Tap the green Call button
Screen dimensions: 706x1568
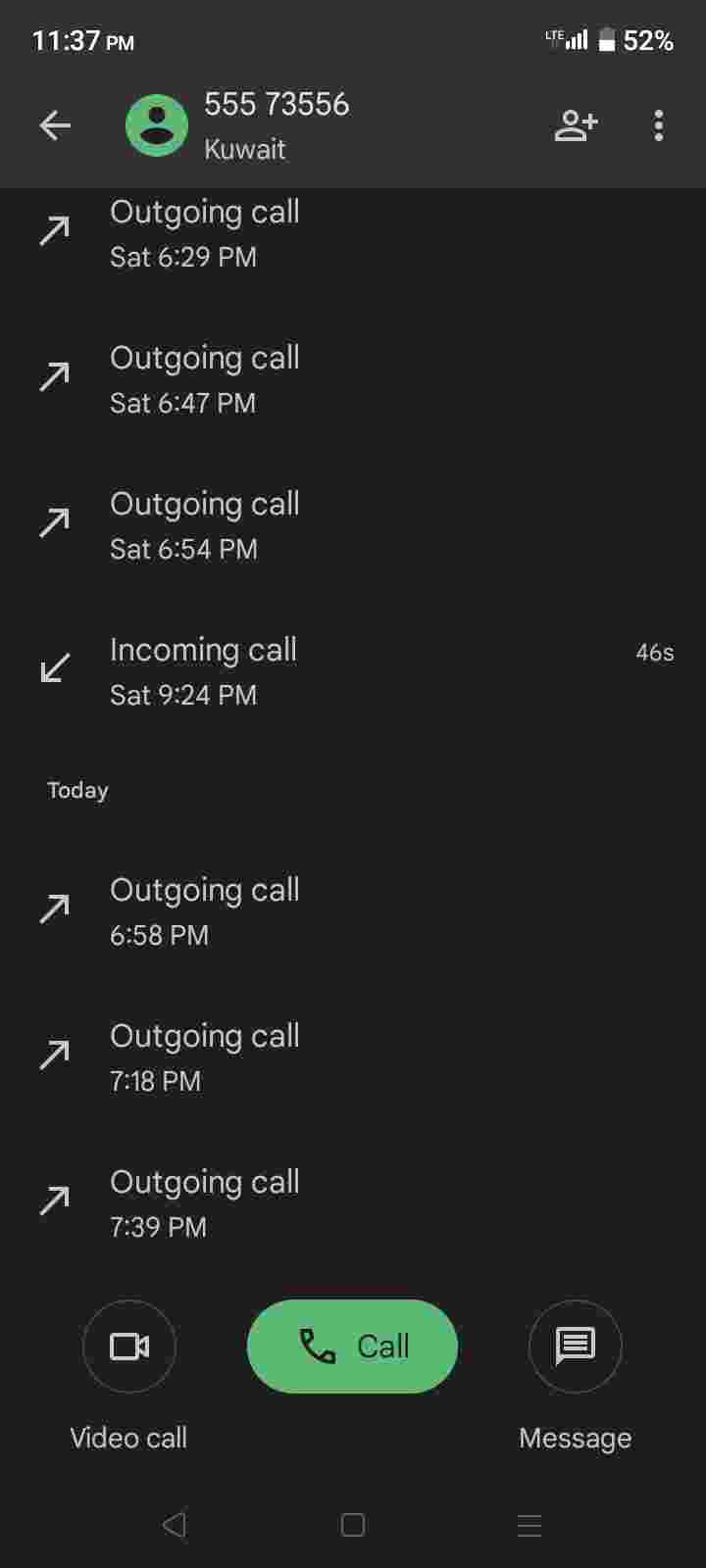(x=352, y=1347)
